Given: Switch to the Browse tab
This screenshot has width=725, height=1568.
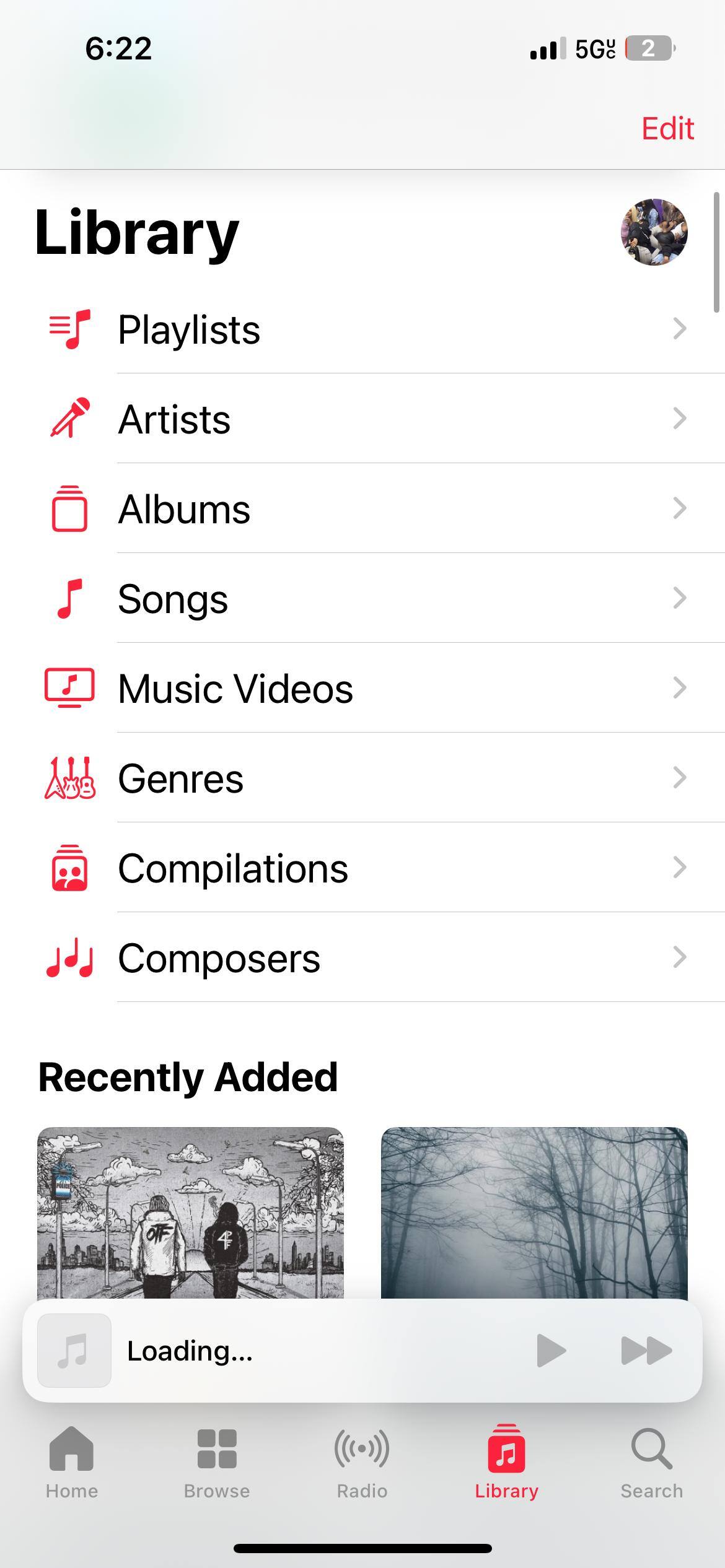Looking at the screenshot, I should 217,1463.
